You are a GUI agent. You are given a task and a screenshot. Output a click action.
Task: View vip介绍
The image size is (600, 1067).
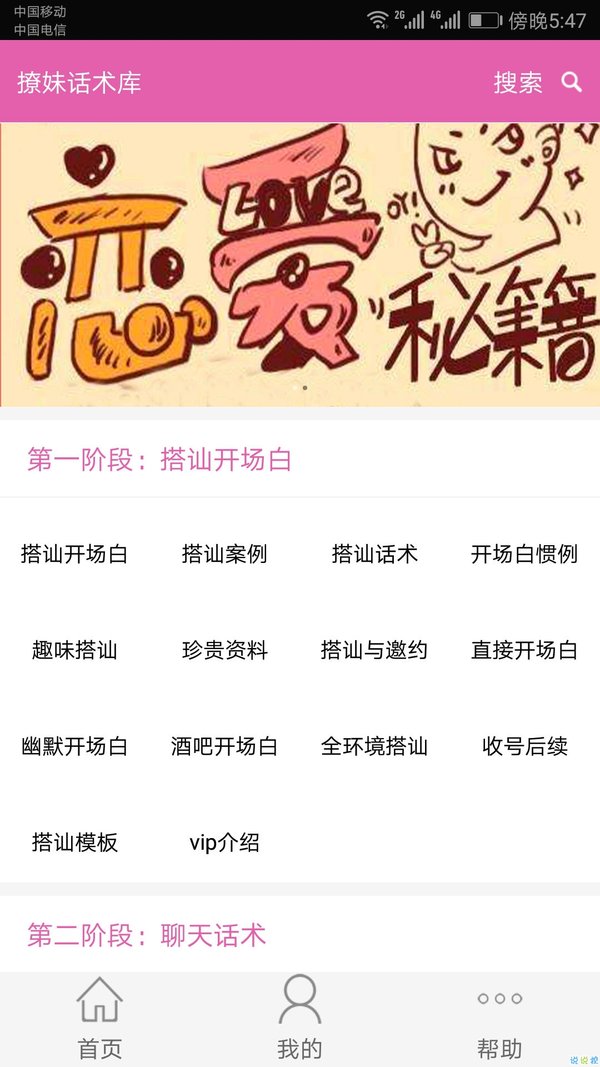pos(225,842)
